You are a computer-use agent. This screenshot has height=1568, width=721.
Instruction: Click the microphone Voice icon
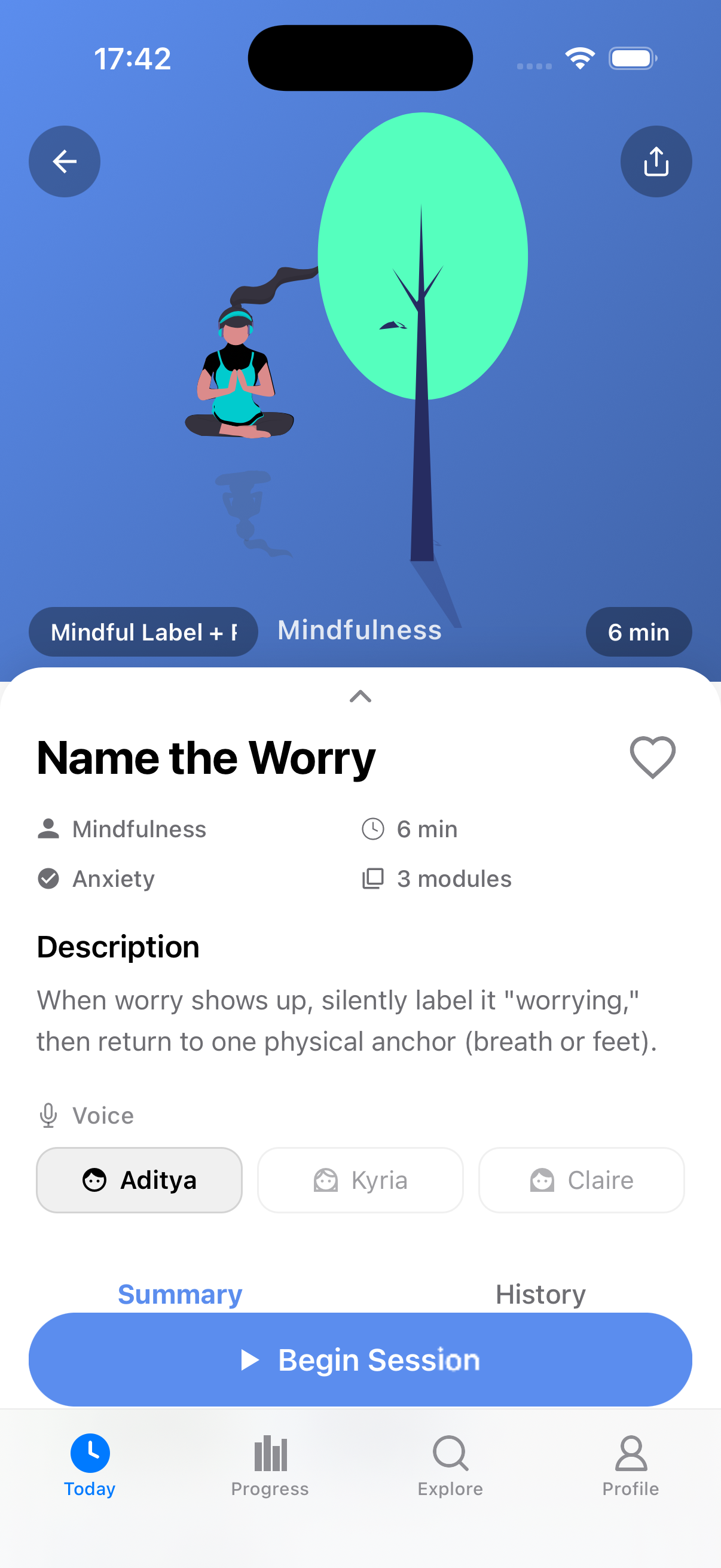coord(48,1115)
